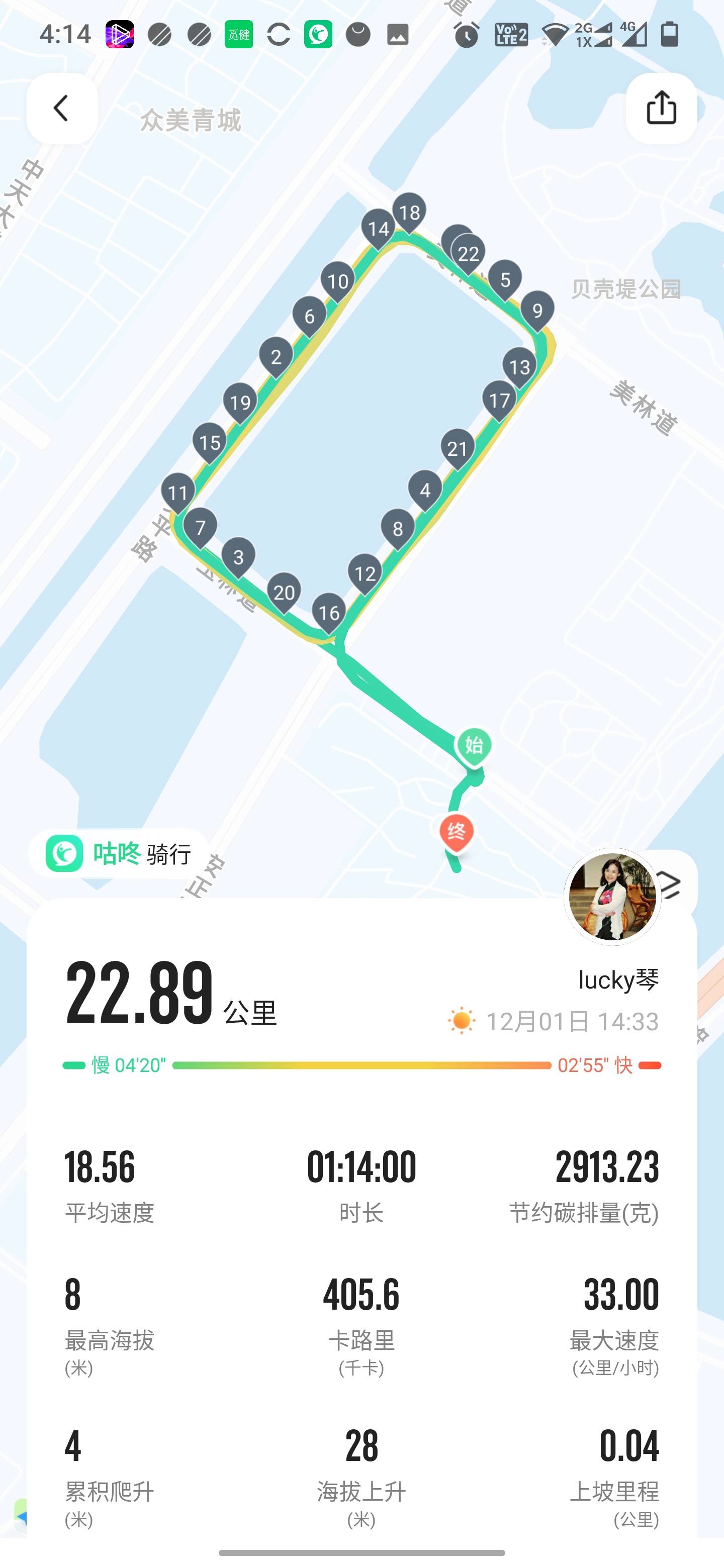The width and height of the screenshot is (724, 1568).
Task: Open the share icon at top right
Action: (x=661, y=108)
